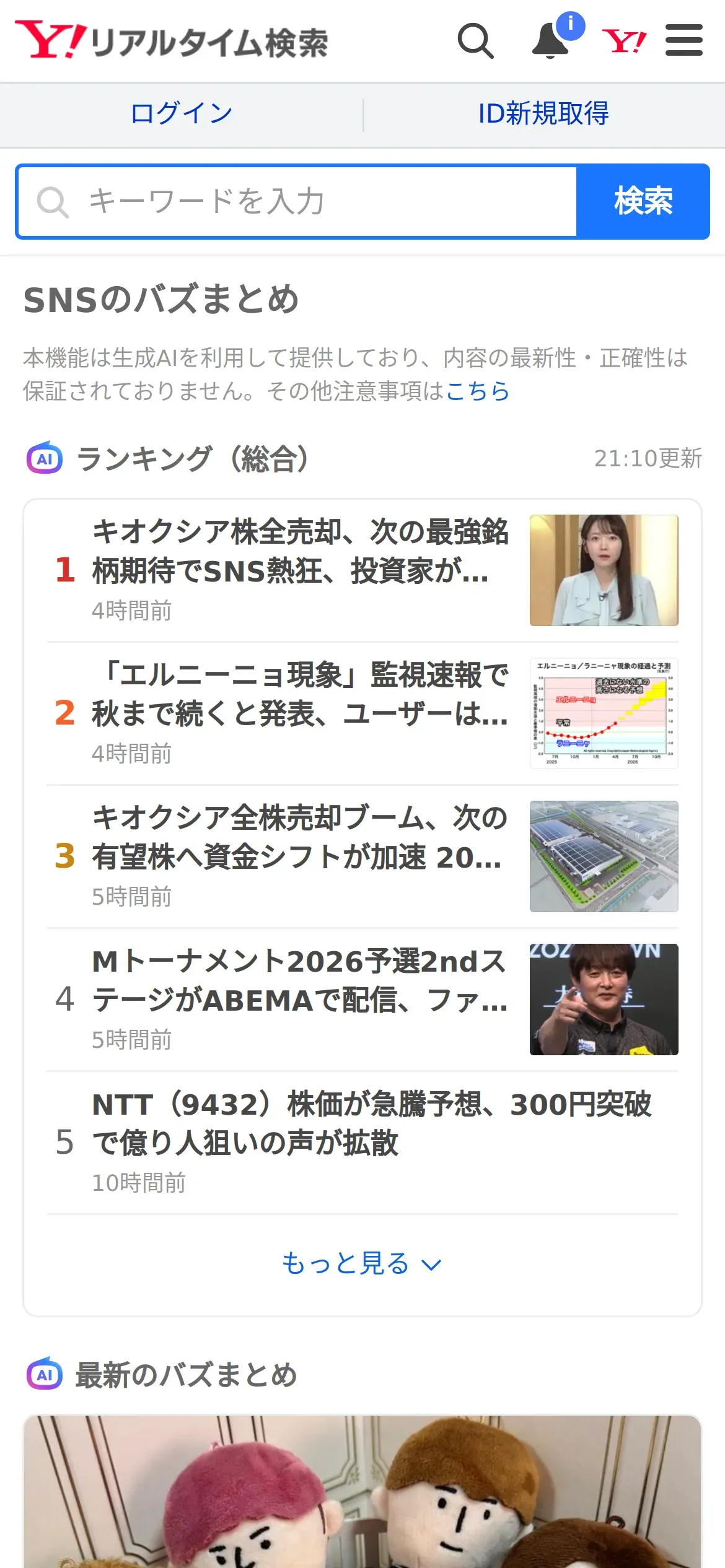Image resolution: width=725 pixels, height=1568 pixels.
Task: Focus the キーワードを入力 search field
Action: coord(297,201)
